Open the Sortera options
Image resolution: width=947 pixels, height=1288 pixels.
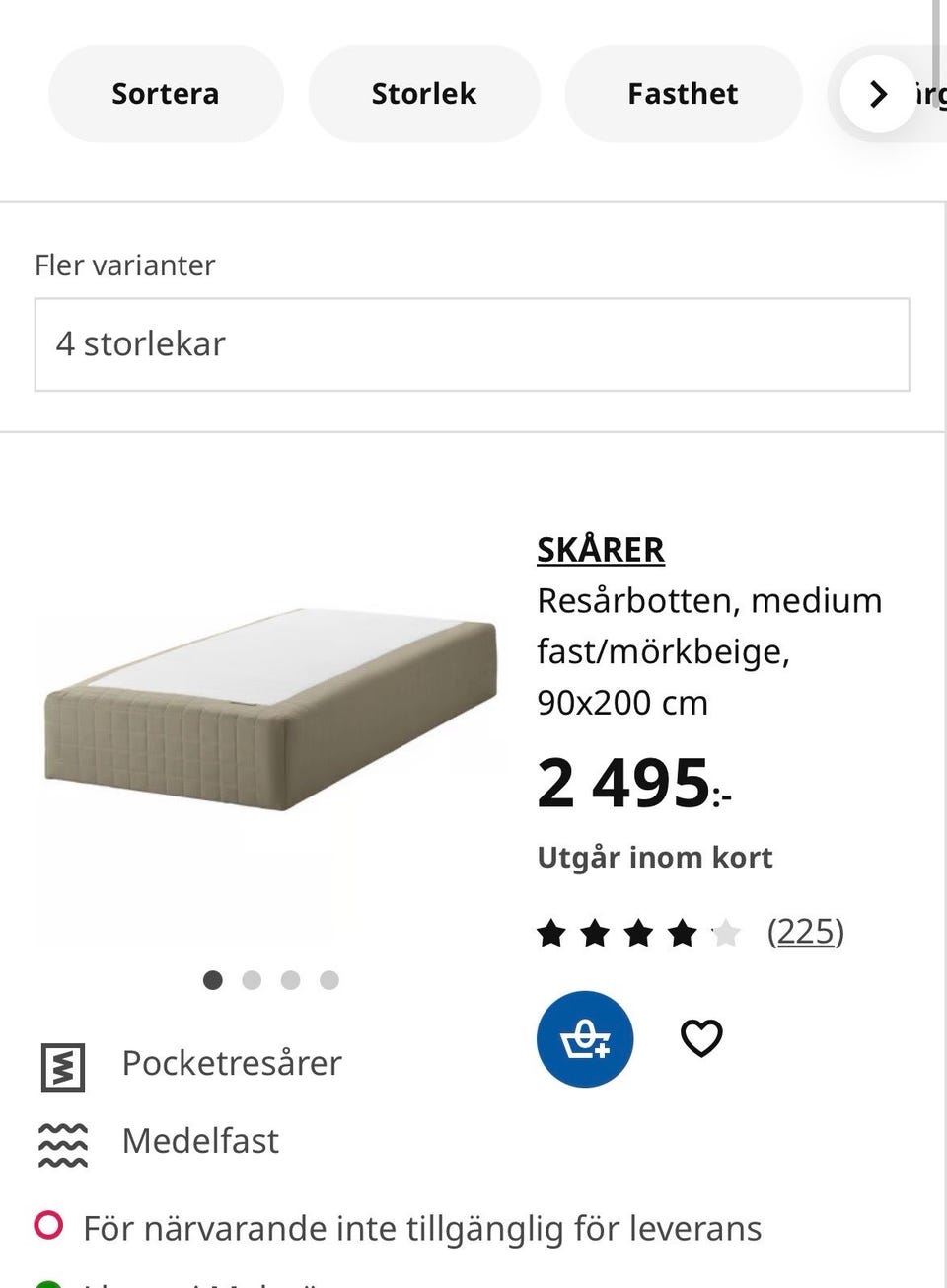[x=165, y=94]
